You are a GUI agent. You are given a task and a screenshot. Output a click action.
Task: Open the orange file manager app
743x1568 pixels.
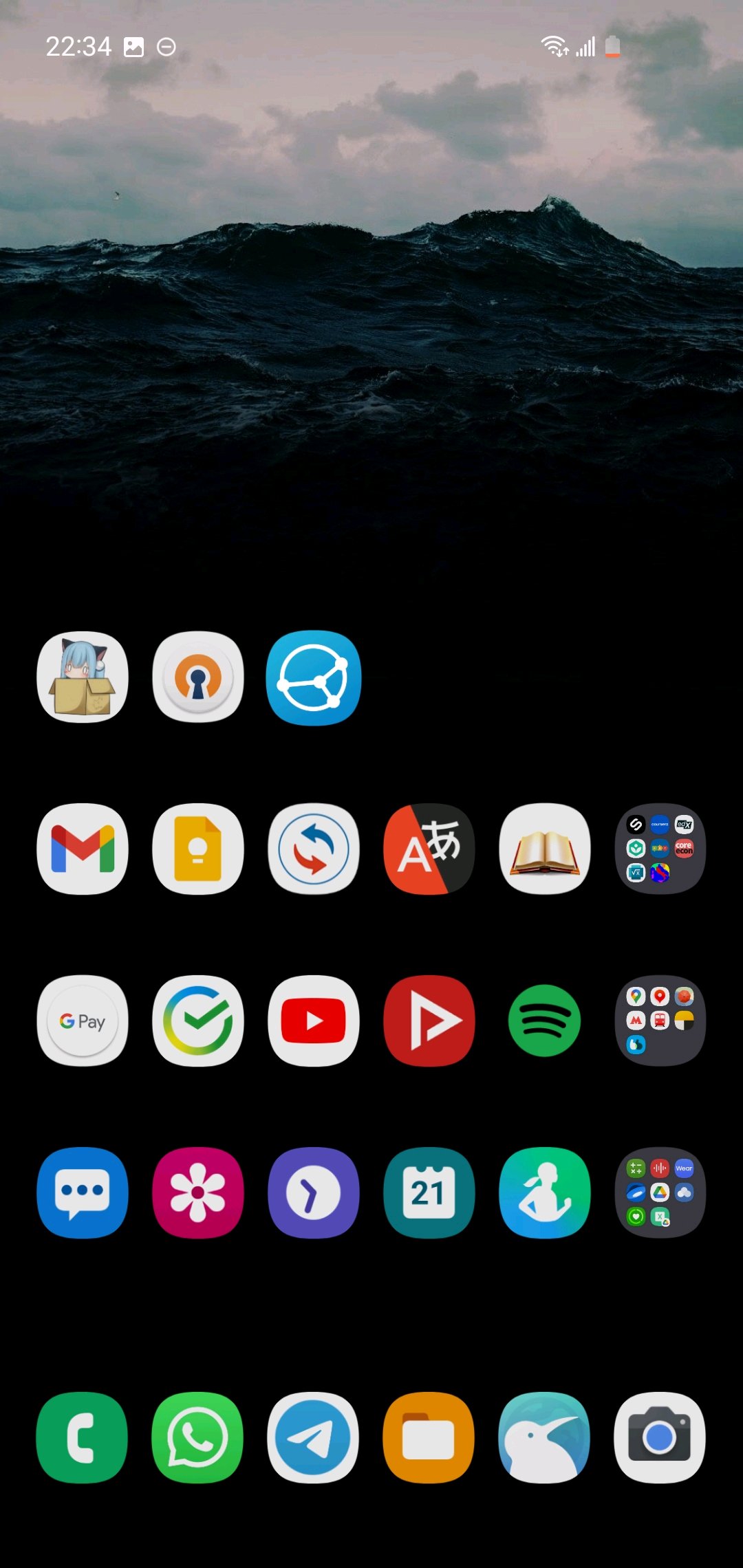429,1437
